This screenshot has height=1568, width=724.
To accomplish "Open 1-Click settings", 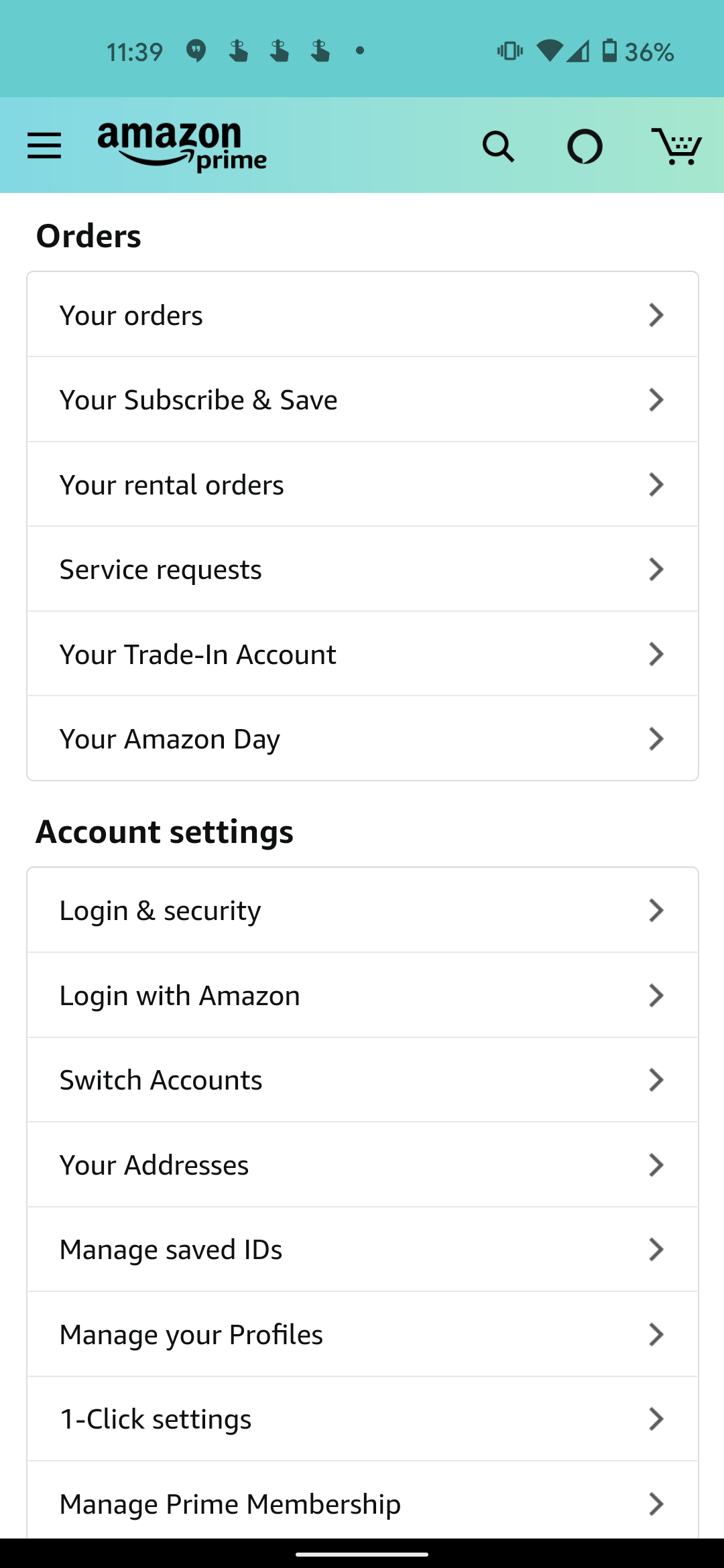I will pyautogui.click(x=362, y=1419).
